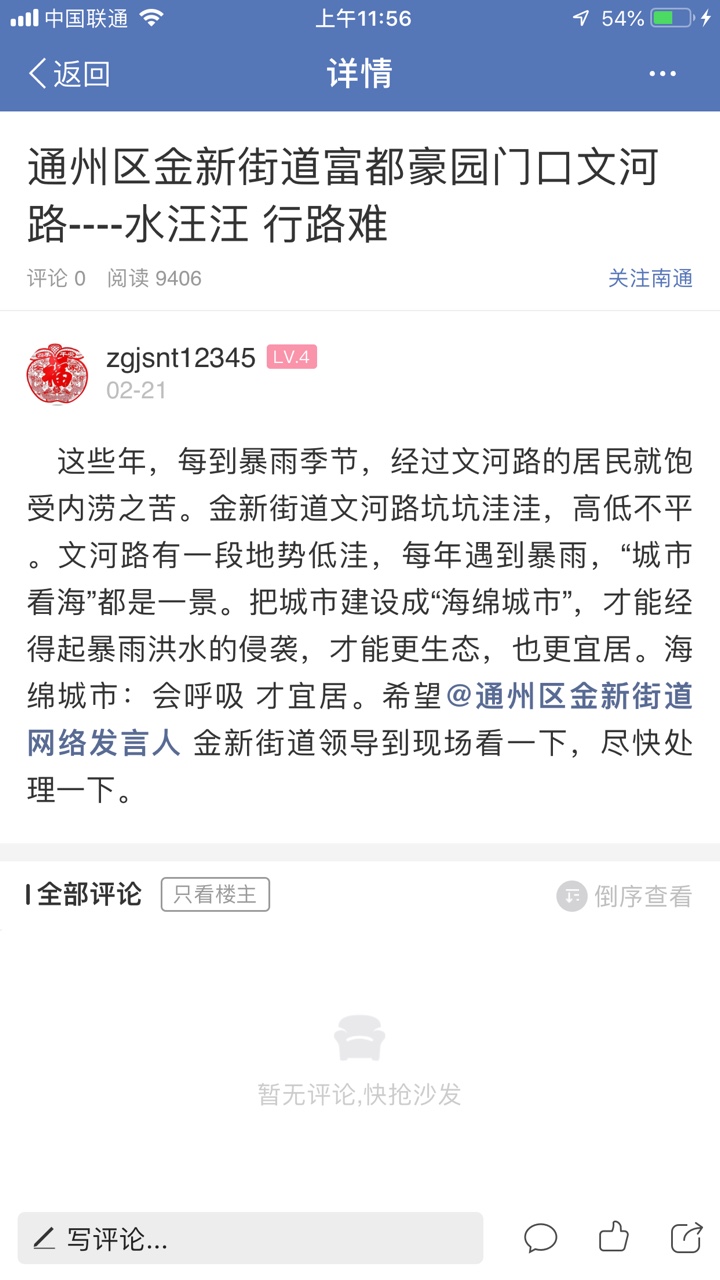This screenshot has height=1280, width=720.
Task: Open the 关注南通 link
Action: click(650, 278)
